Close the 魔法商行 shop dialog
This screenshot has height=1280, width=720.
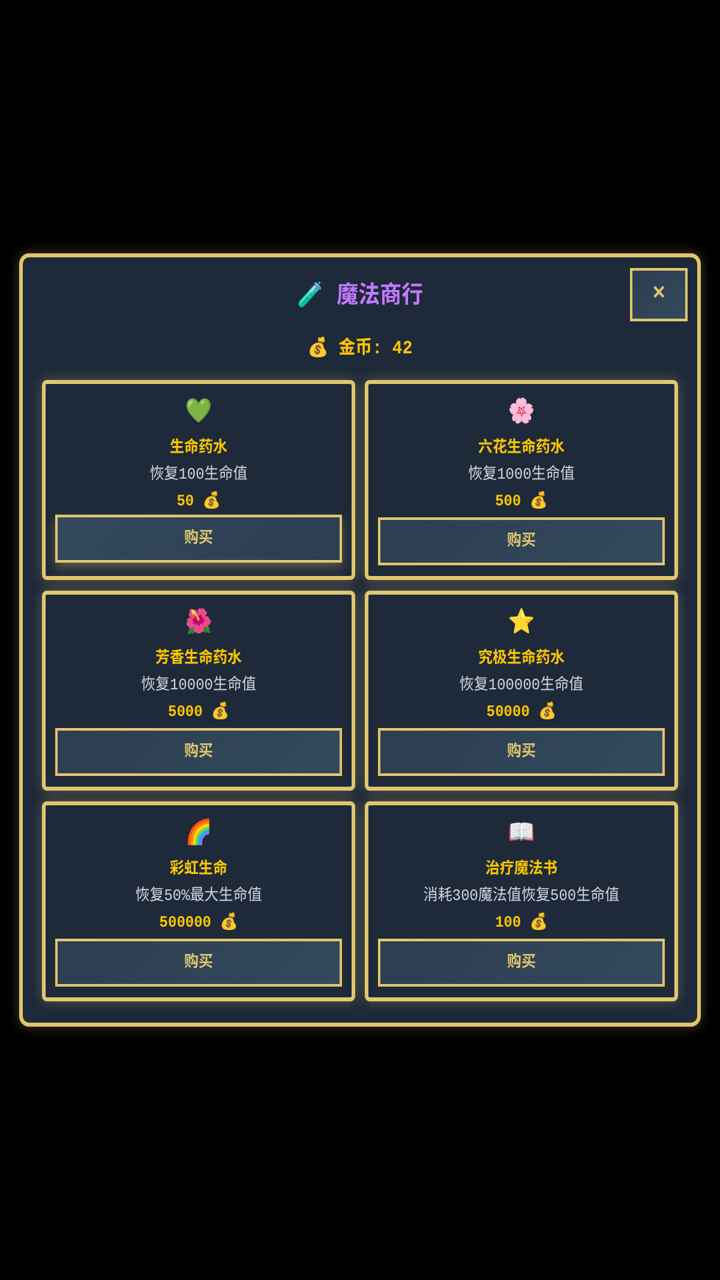[658, 294]
